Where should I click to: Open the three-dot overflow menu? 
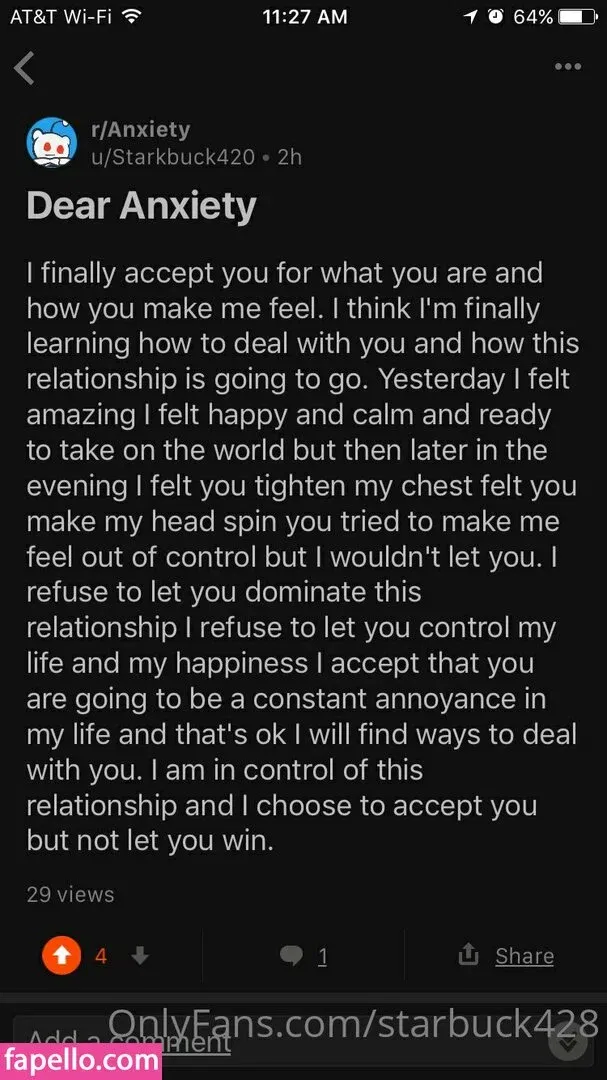pos(567,67)
